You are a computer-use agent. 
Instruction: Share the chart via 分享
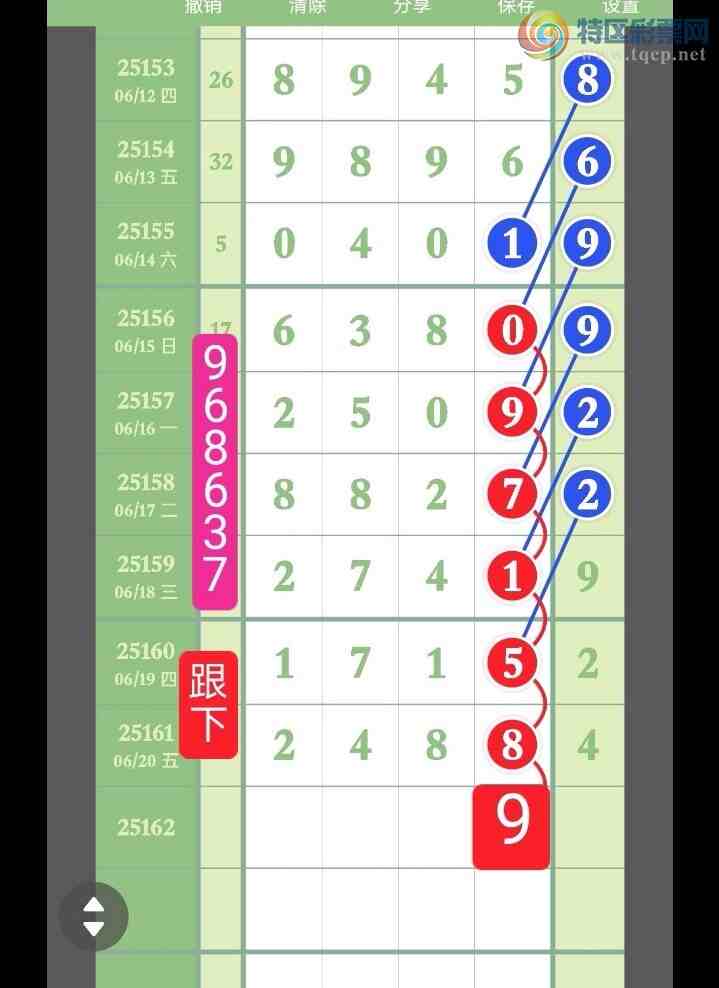tap(412, 7)
